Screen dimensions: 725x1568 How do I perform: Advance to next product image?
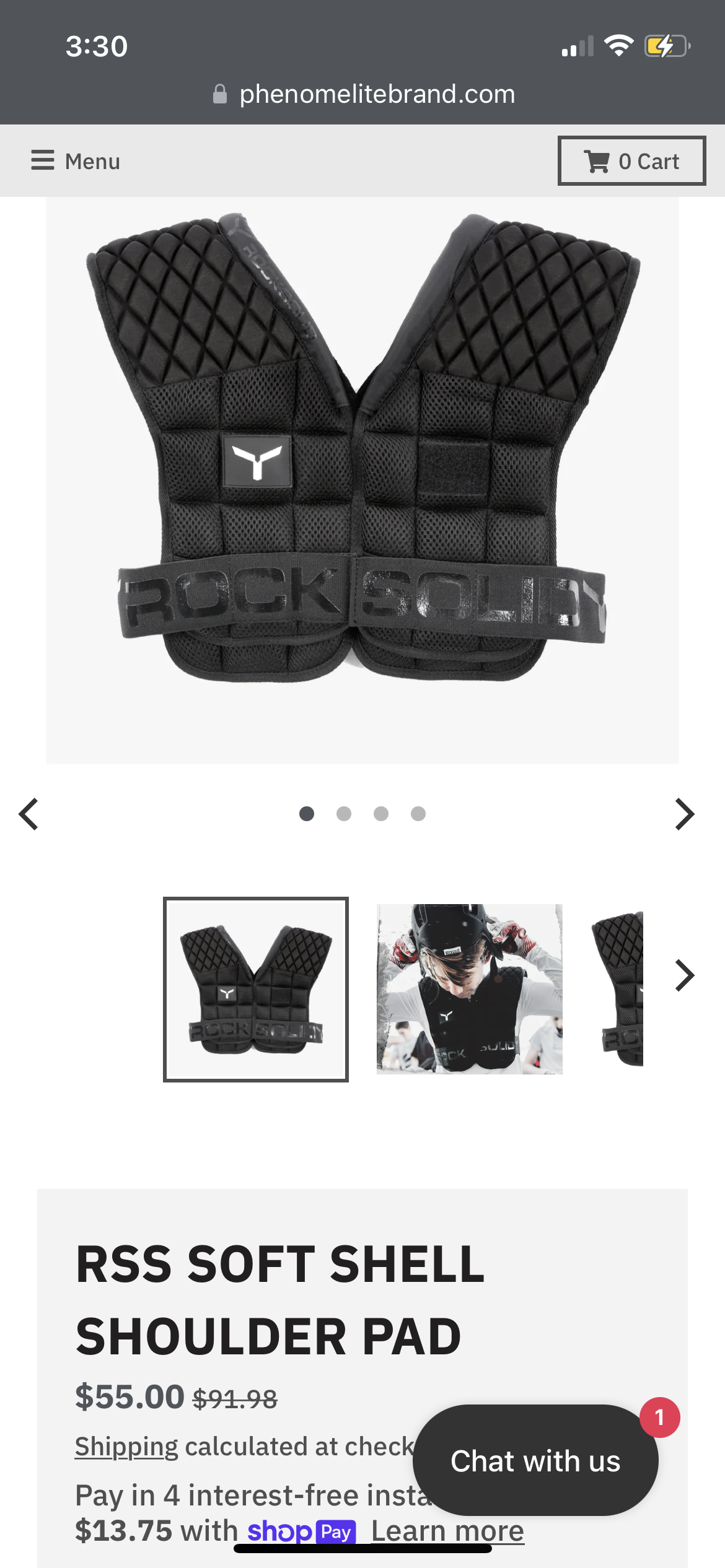684,814
